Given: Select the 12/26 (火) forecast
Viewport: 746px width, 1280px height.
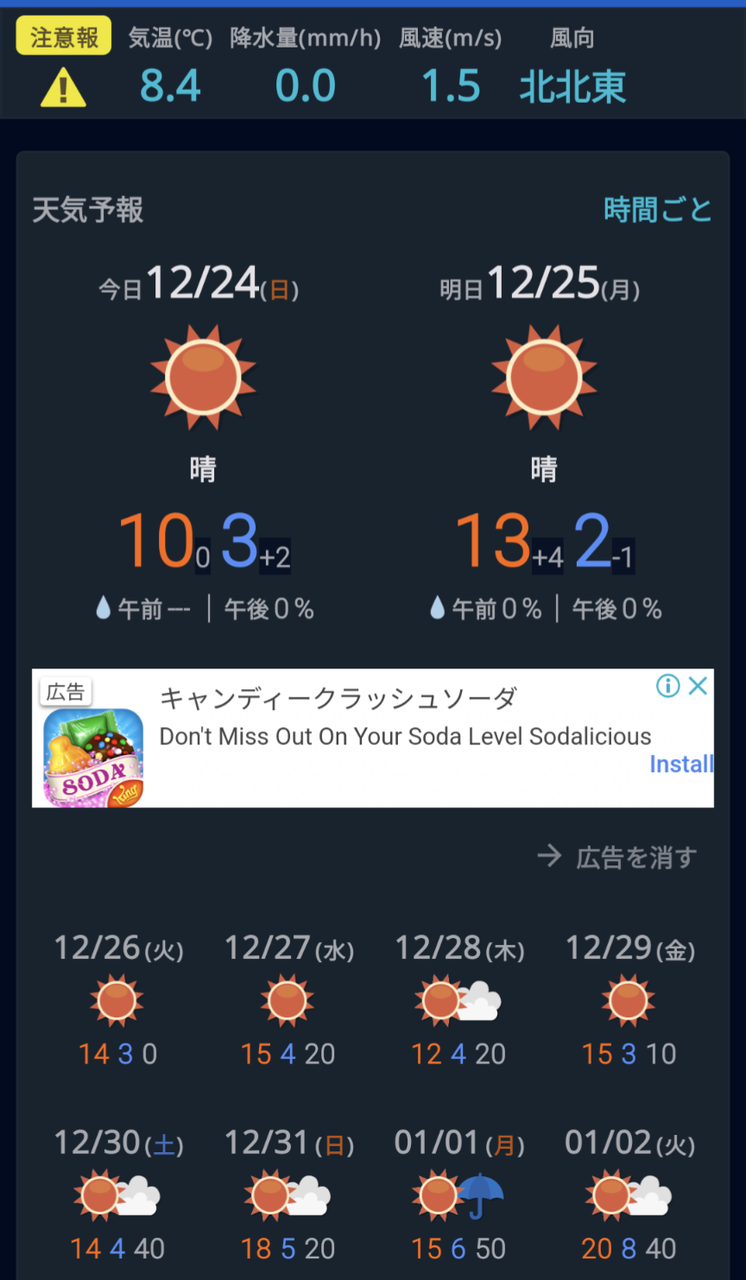Looking at the screenshot, I should (118, 1000).
